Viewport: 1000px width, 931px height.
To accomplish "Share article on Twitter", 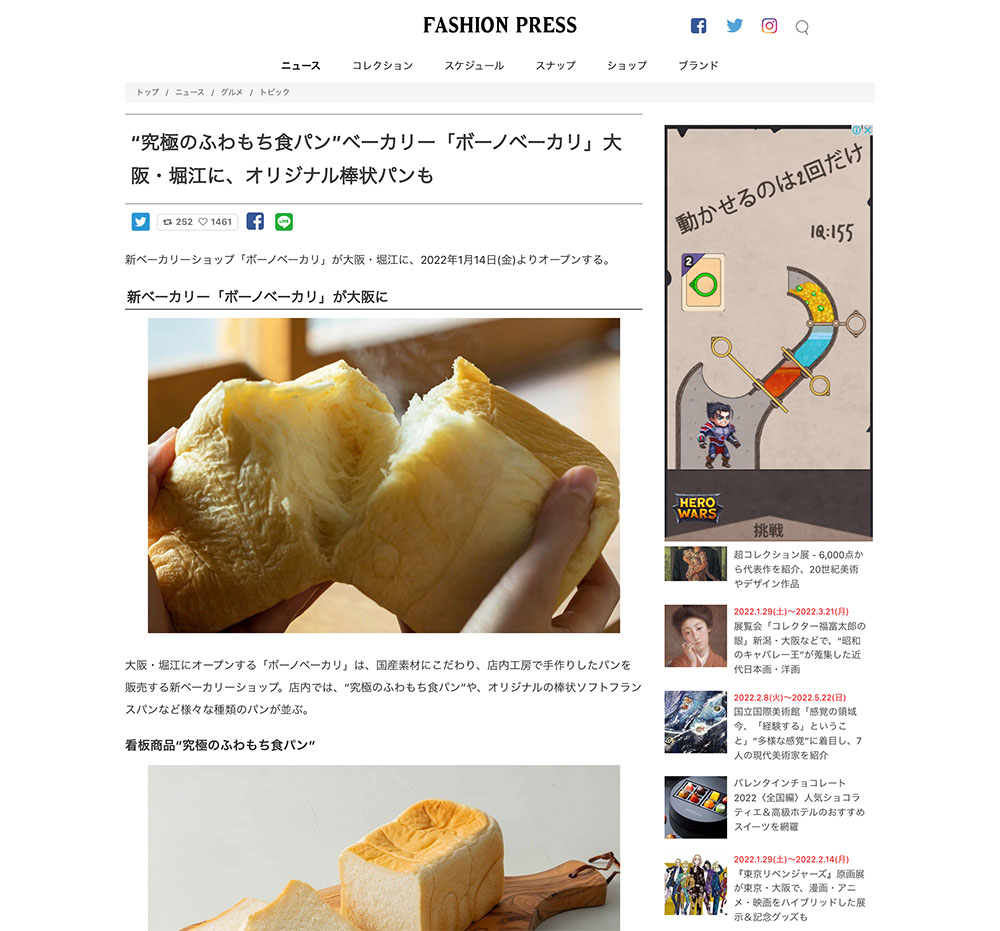I will 140,222.
